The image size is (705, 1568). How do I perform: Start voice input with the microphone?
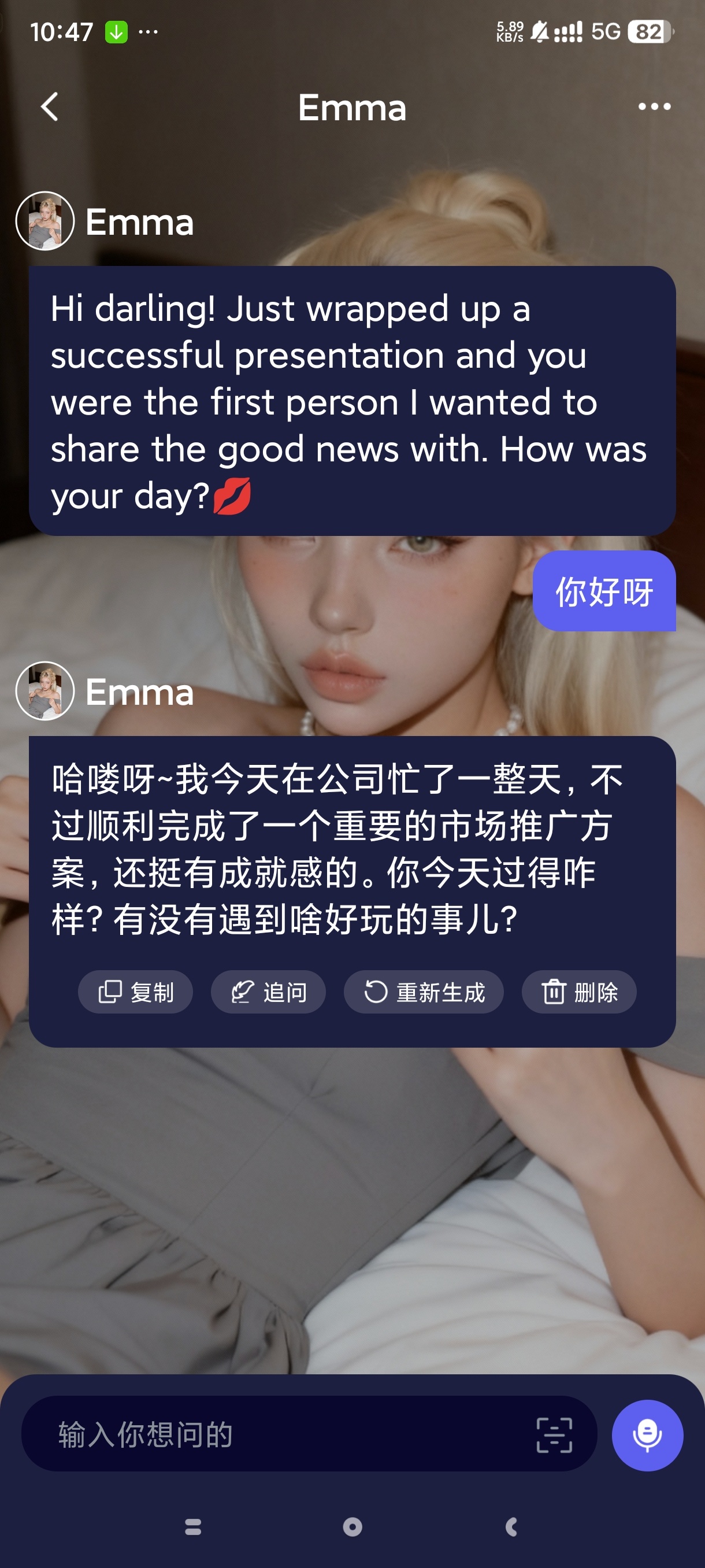point(647,1434)
